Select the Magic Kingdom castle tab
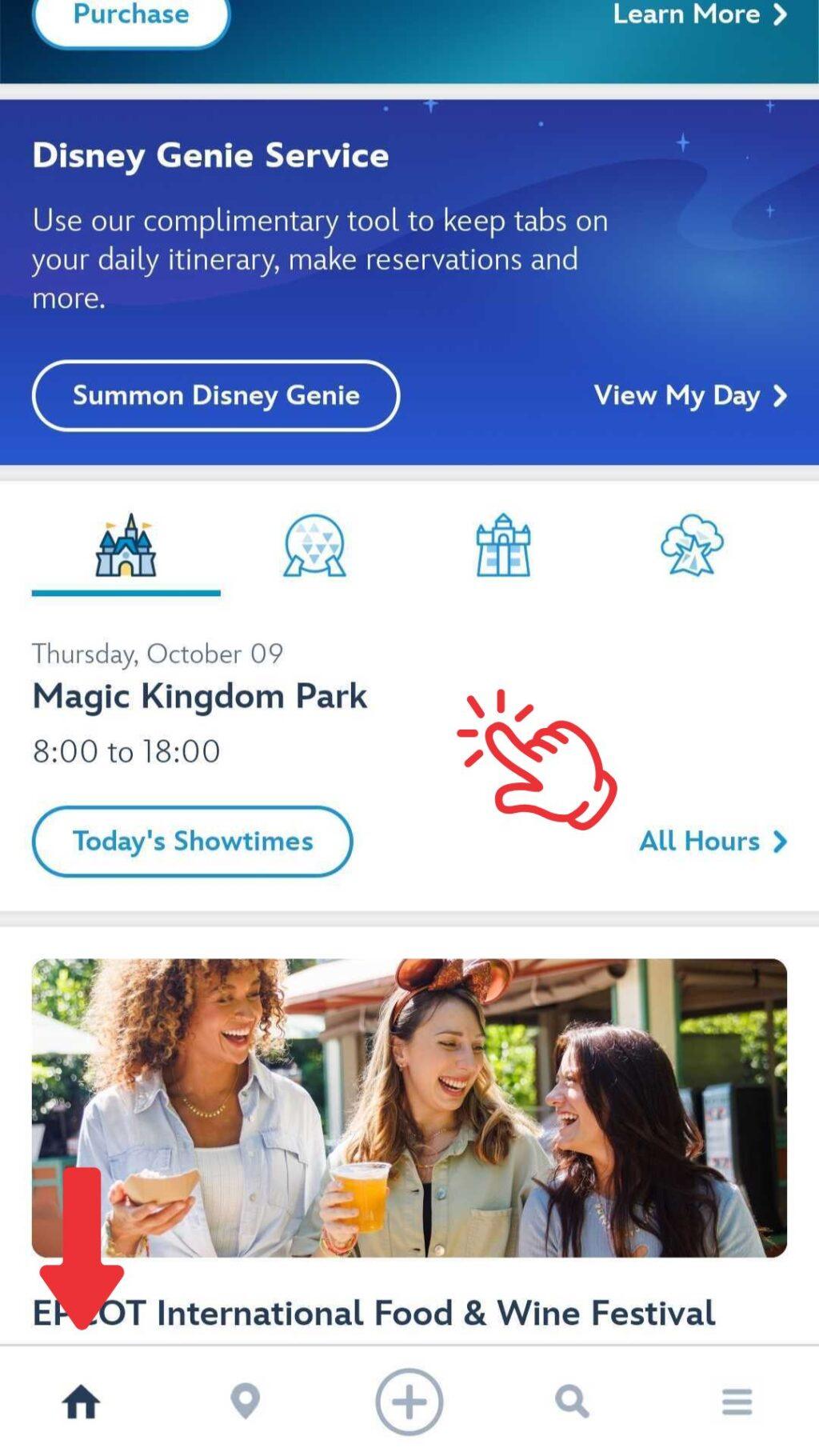Viewport: 819px width, 1456px height. [126, 546]
